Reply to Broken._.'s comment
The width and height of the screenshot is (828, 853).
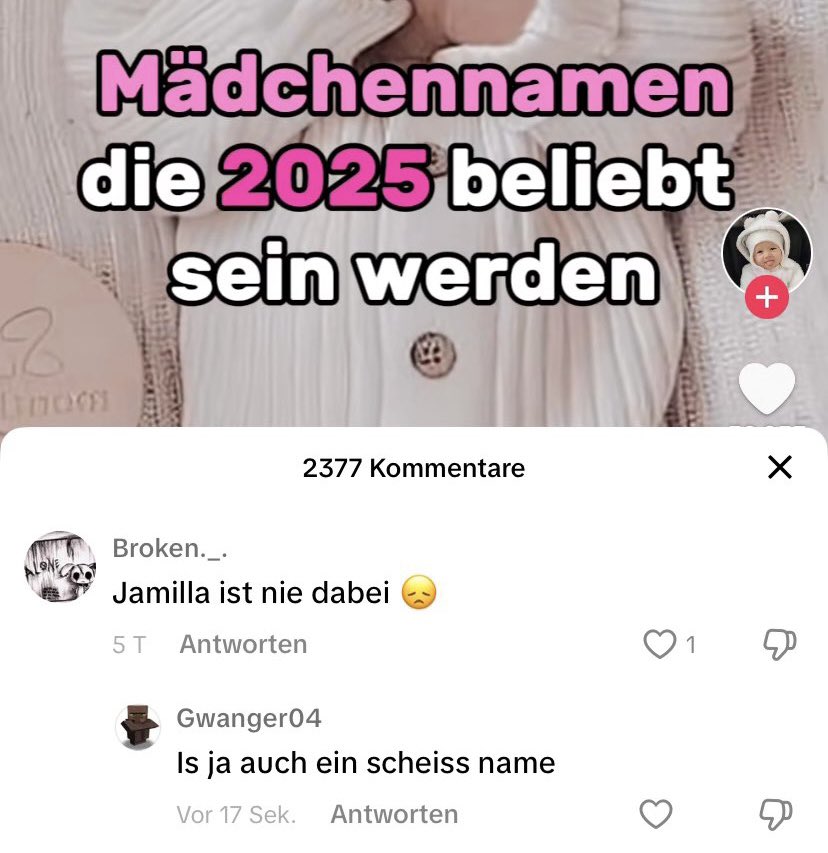coord(243,645)
